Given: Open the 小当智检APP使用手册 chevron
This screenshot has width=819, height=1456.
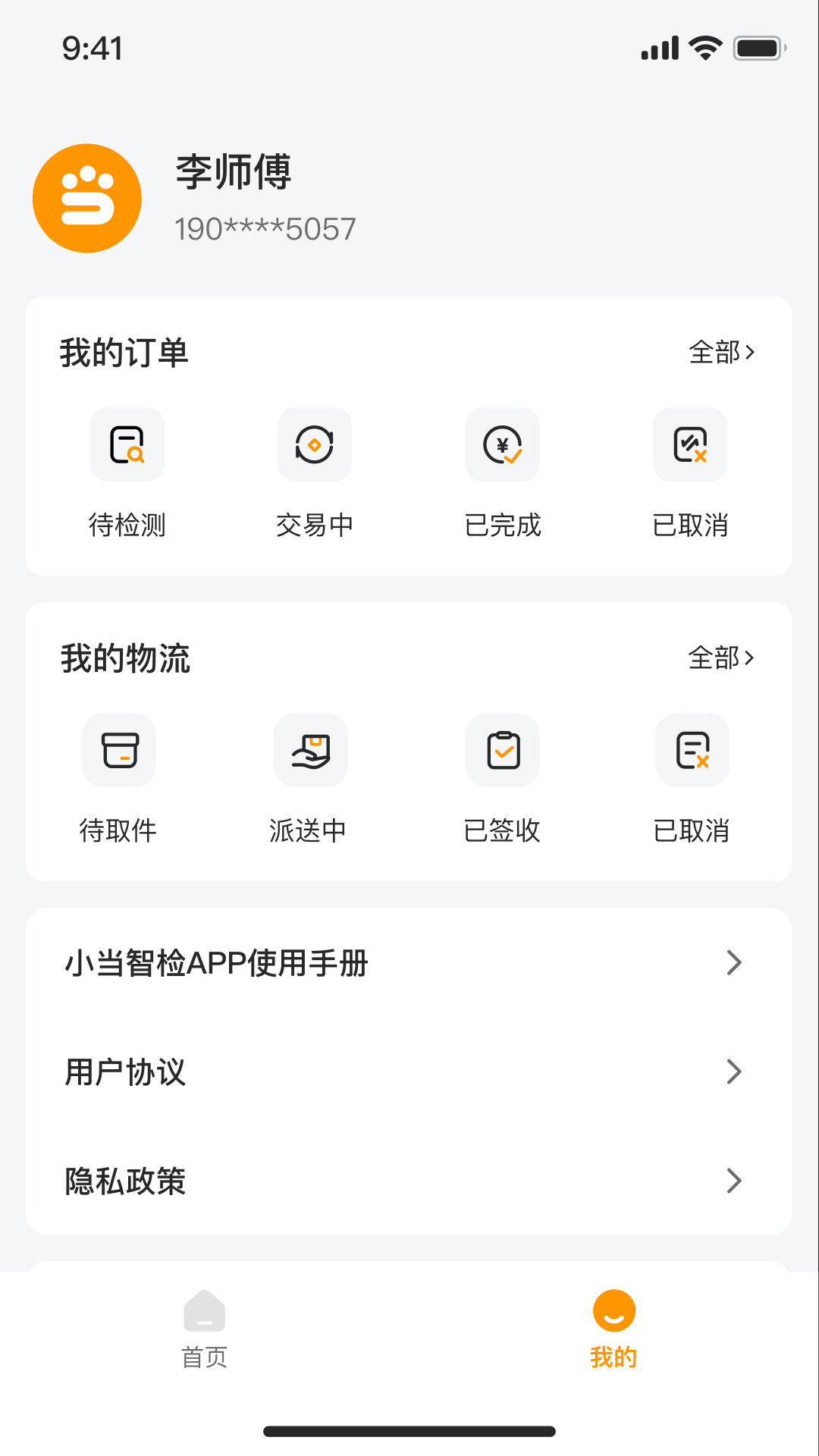Looking at the screenshot, I should pyautogui.click(x=733, y=962).
